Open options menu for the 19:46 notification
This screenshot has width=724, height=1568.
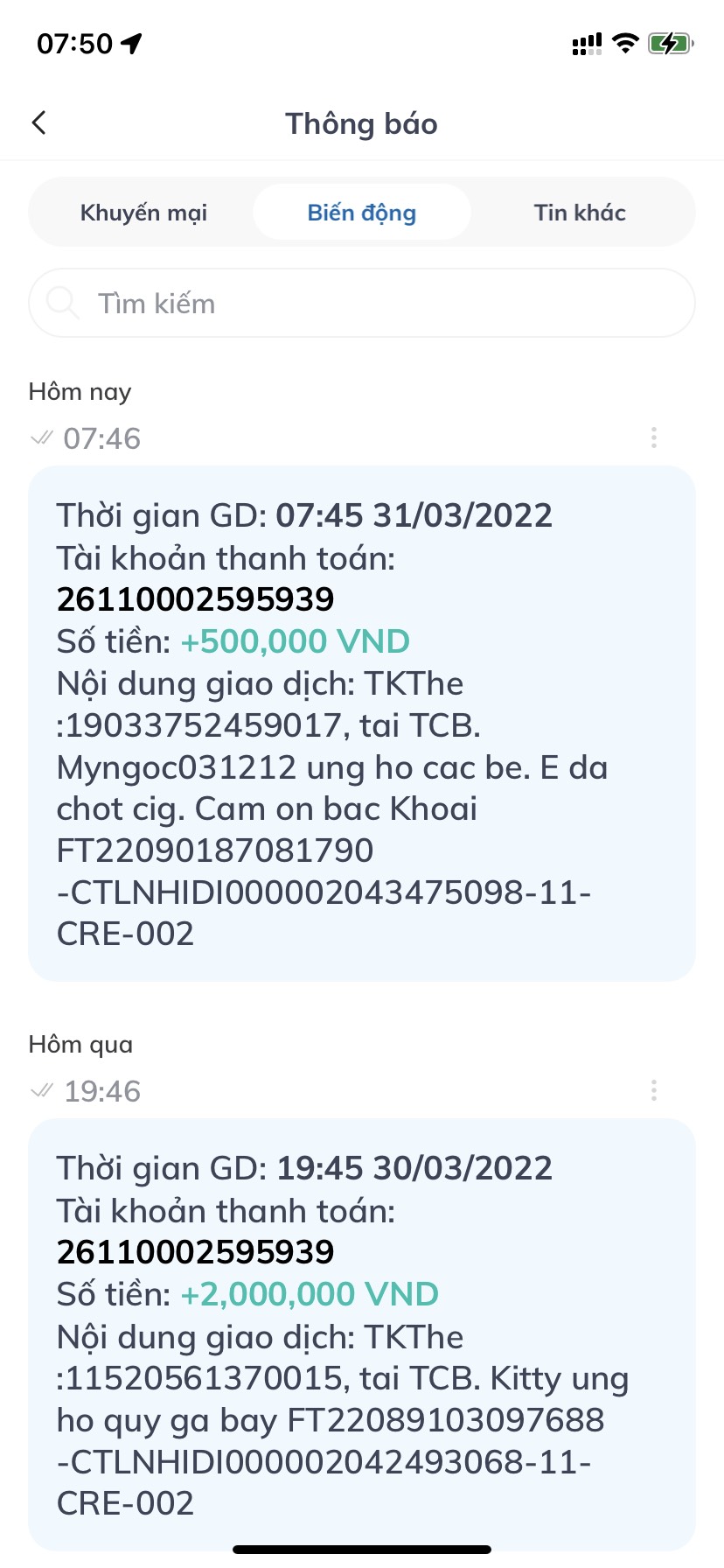click(653, 1090)
